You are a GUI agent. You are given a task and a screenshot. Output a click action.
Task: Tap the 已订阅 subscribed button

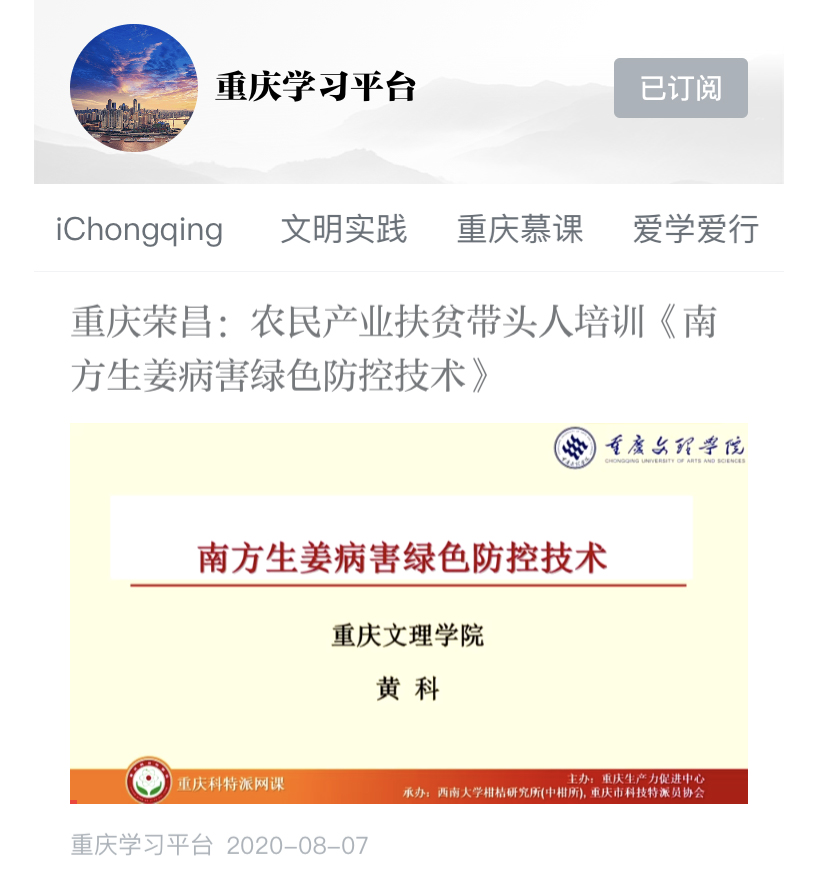pyautogui.click(x=680, y=88)
